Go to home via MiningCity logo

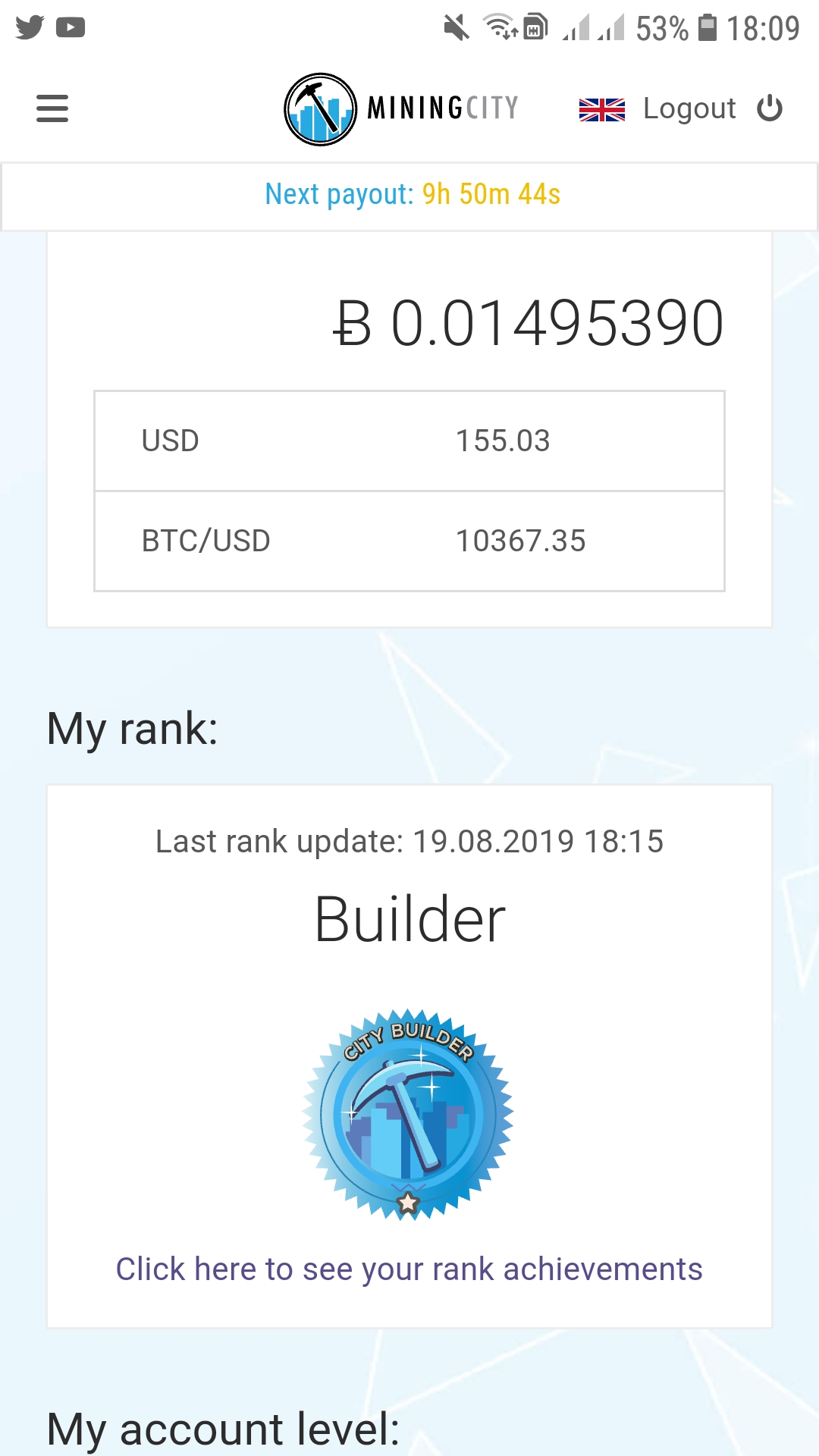(x=401, y=108)
